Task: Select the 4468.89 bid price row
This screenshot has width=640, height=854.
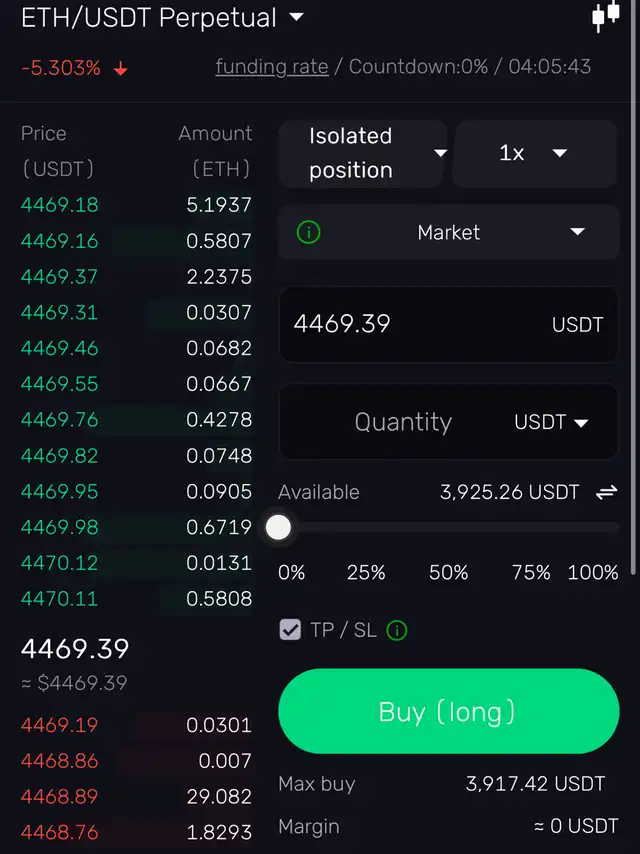Action: click(136, 797)
